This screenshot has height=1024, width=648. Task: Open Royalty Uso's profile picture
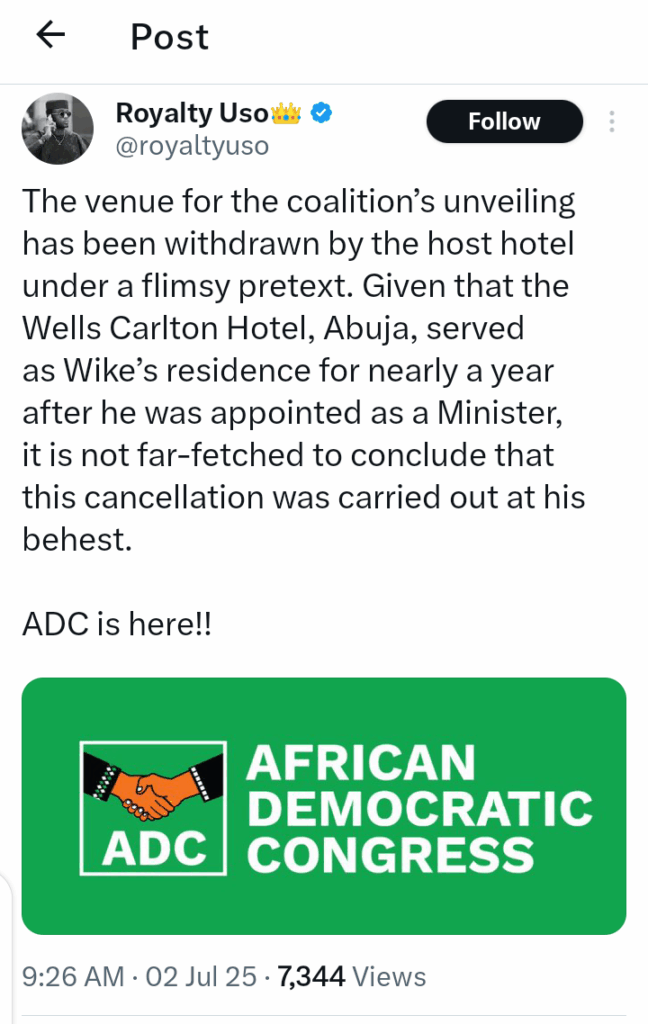[x=57, y=130]
